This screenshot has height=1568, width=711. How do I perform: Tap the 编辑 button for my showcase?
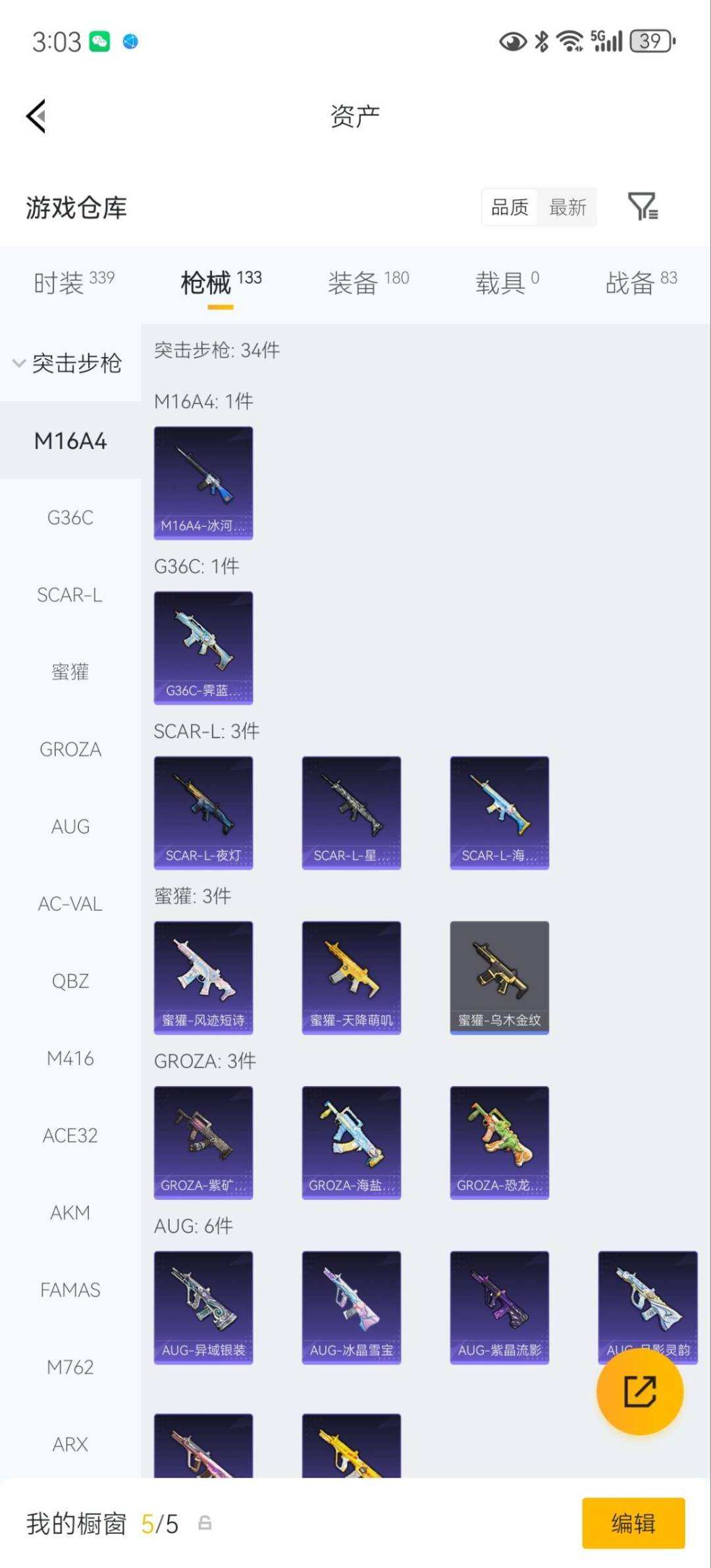point(633,1523)
